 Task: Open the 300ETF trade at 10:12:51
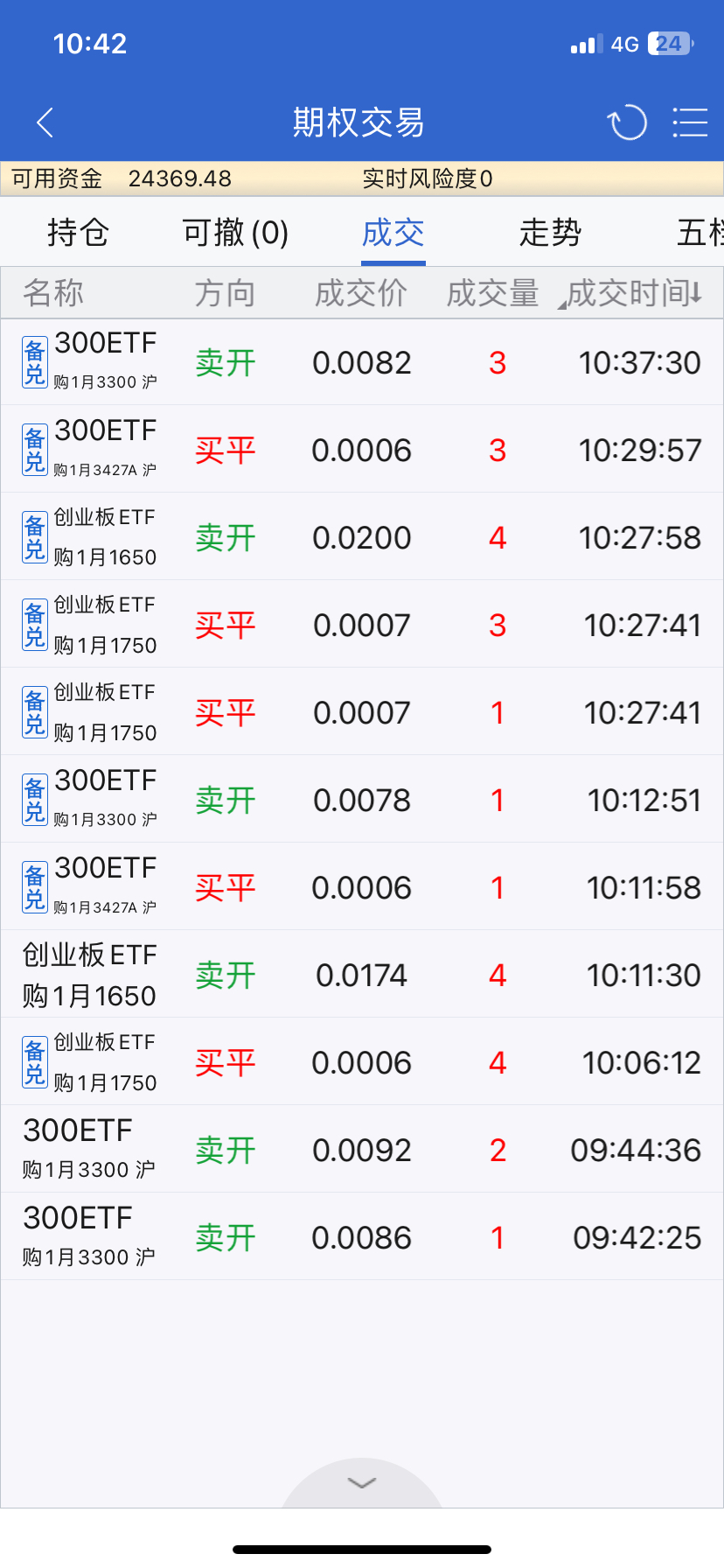click(x=362, y=800)
